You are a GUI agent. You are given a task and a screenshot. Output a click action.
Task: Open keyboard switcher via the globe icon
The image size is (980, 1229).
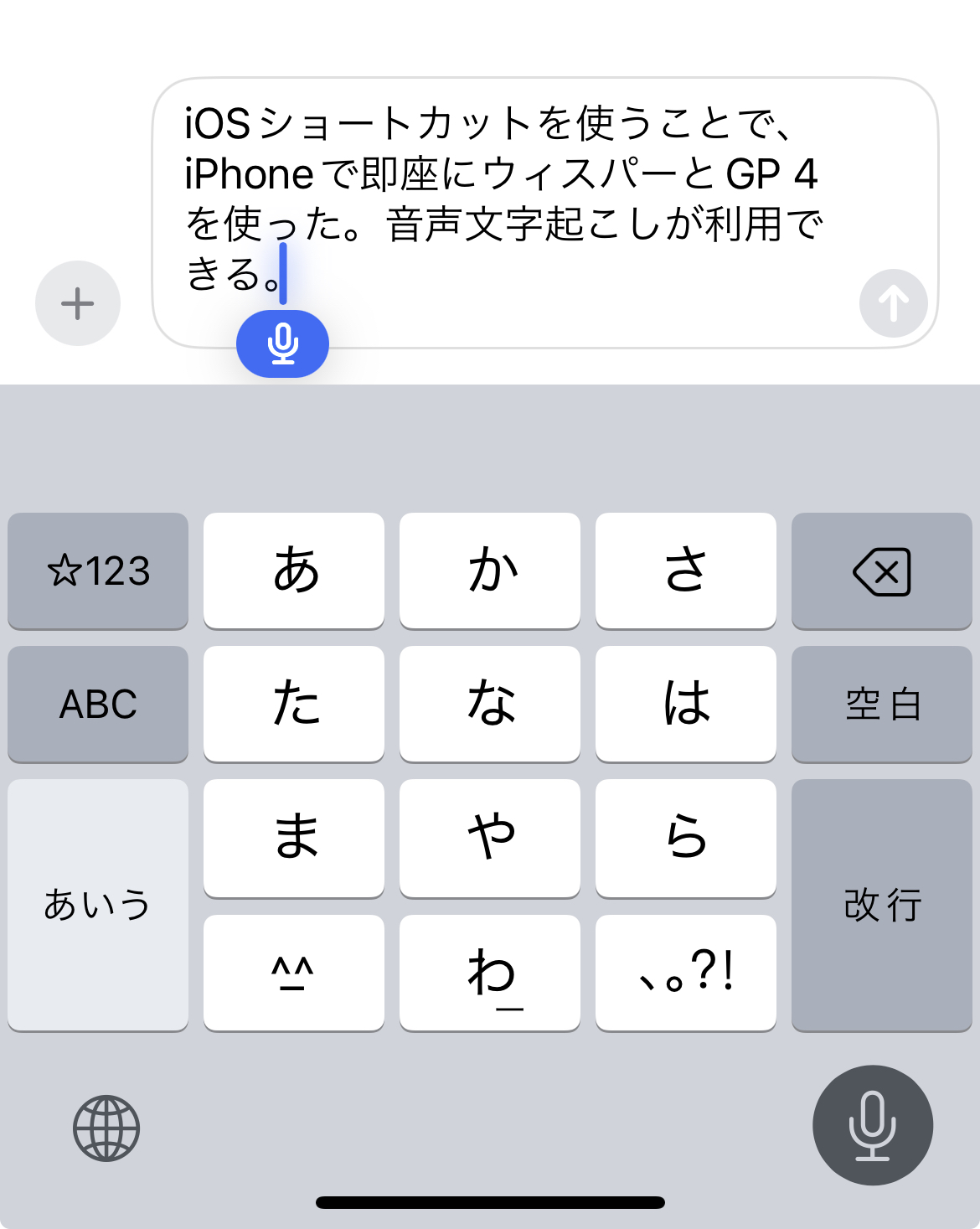(106, 1128)
